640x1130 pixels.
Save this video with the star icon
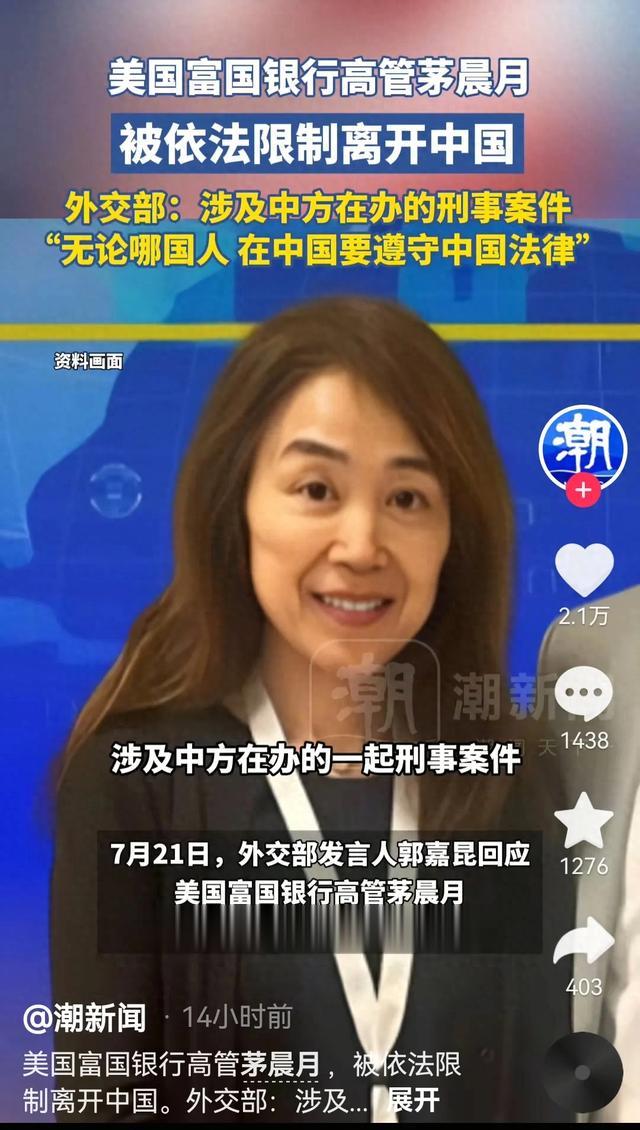(x=584, y=821)
